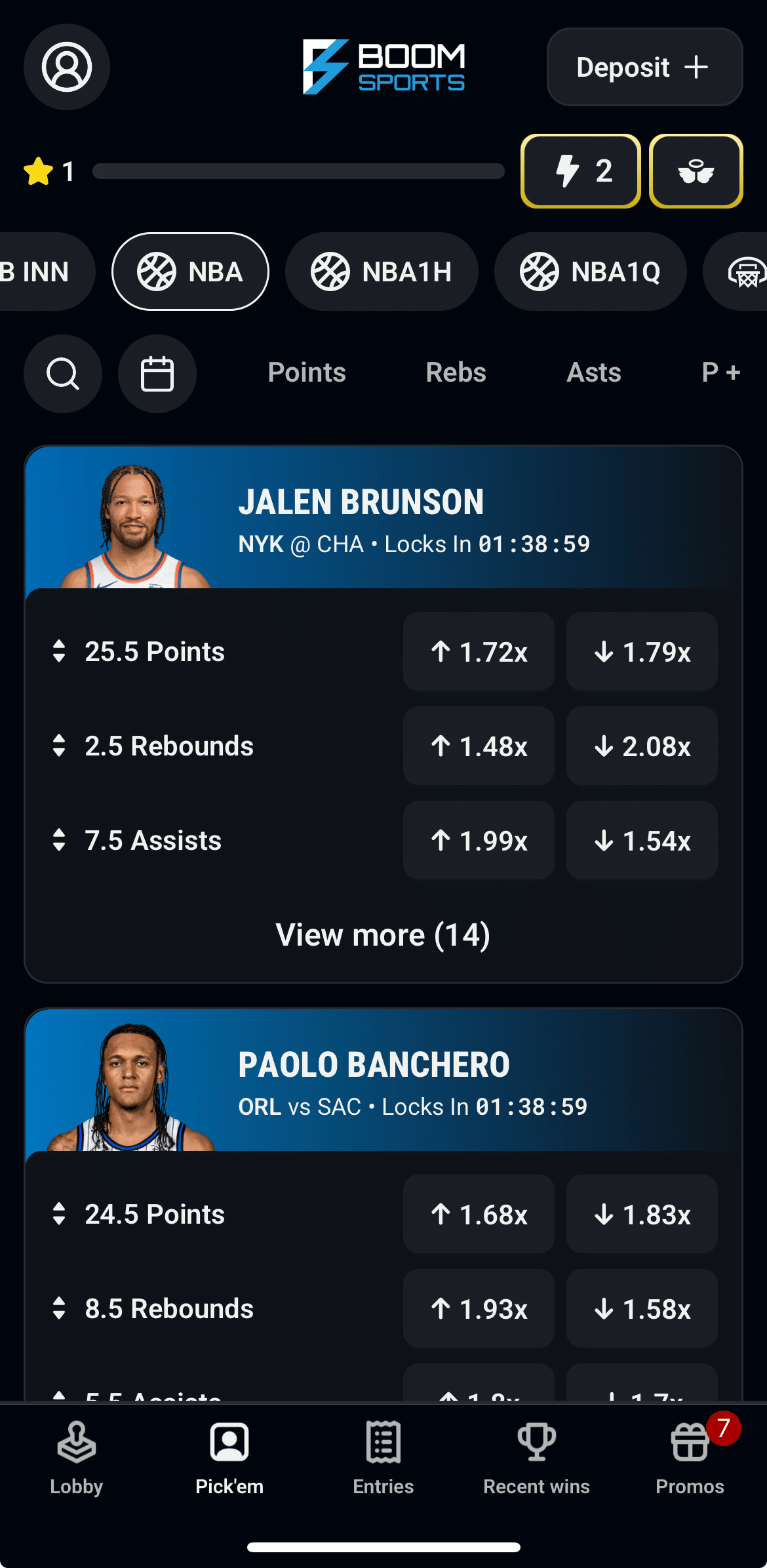Open the calendar date filter
This screenshot has height=1568, width=767.
pyautogui.click(x=157, y=374)
